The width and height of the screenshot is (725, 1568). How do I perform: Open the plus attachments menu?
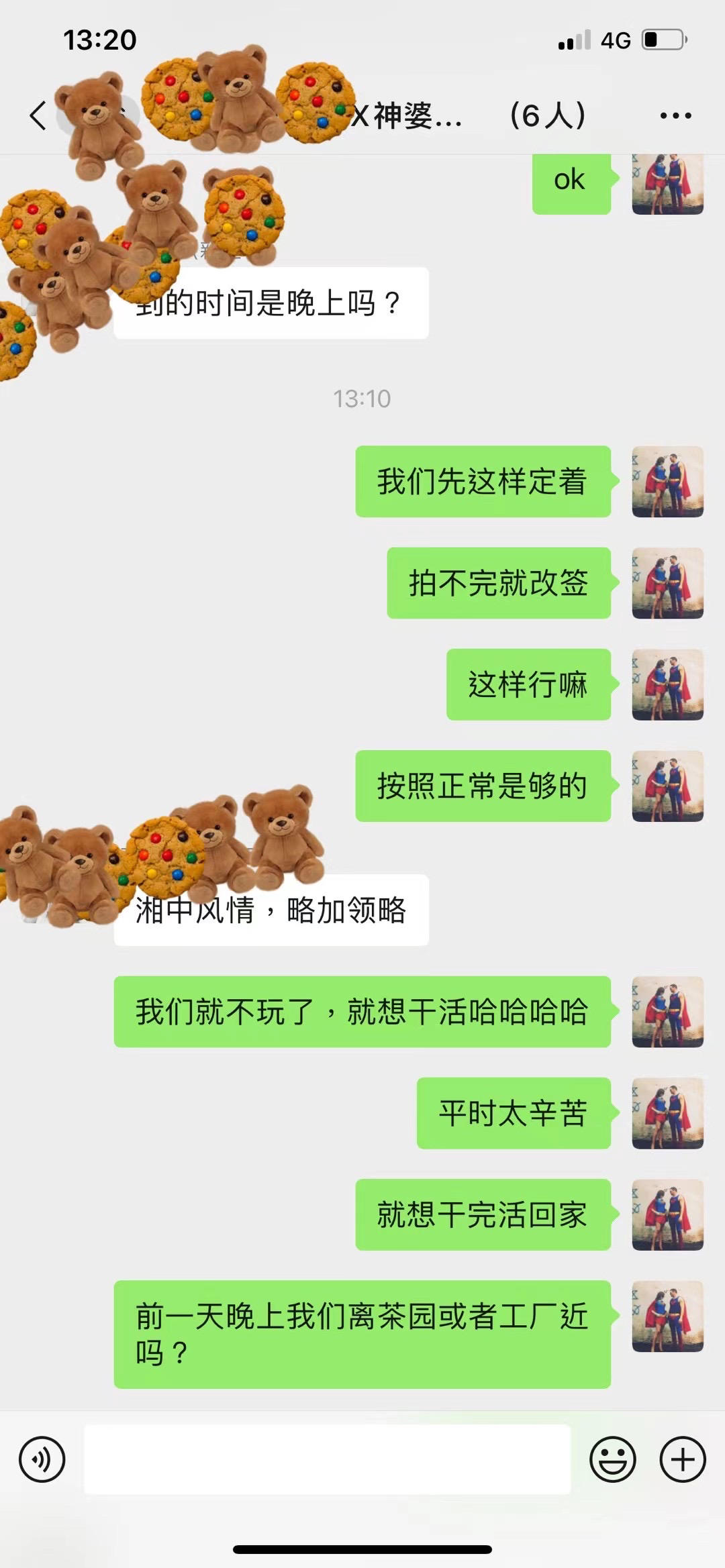[x=683, y=1459]
